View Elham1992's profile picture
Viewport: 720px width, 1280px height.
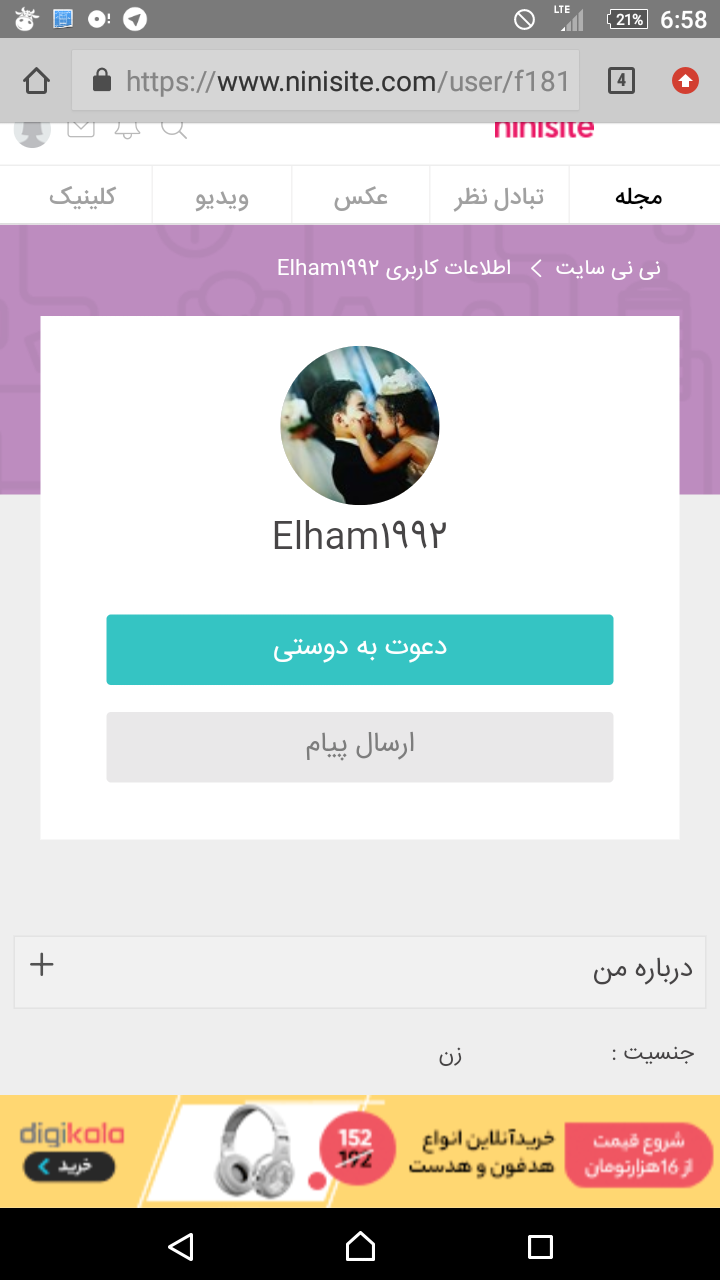click(360, 425)
